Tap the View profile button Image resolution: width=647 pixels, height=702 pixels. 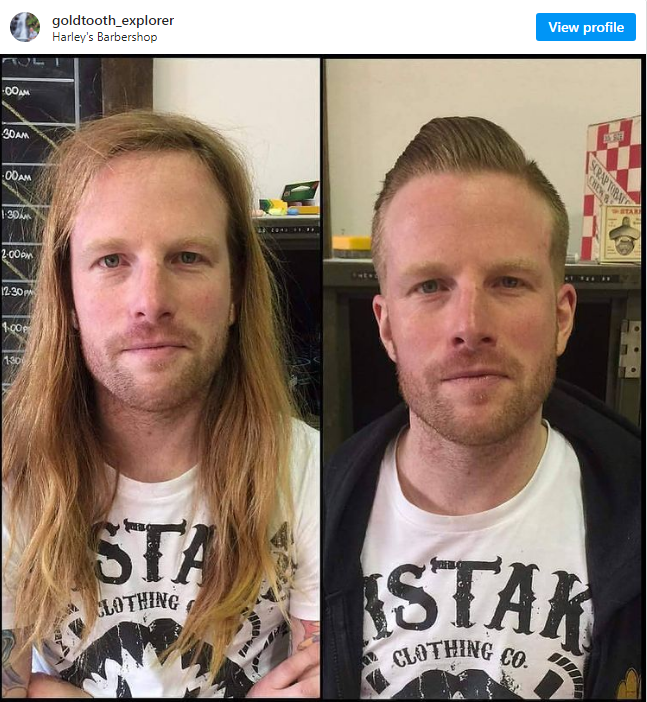[x=585, y=27]
